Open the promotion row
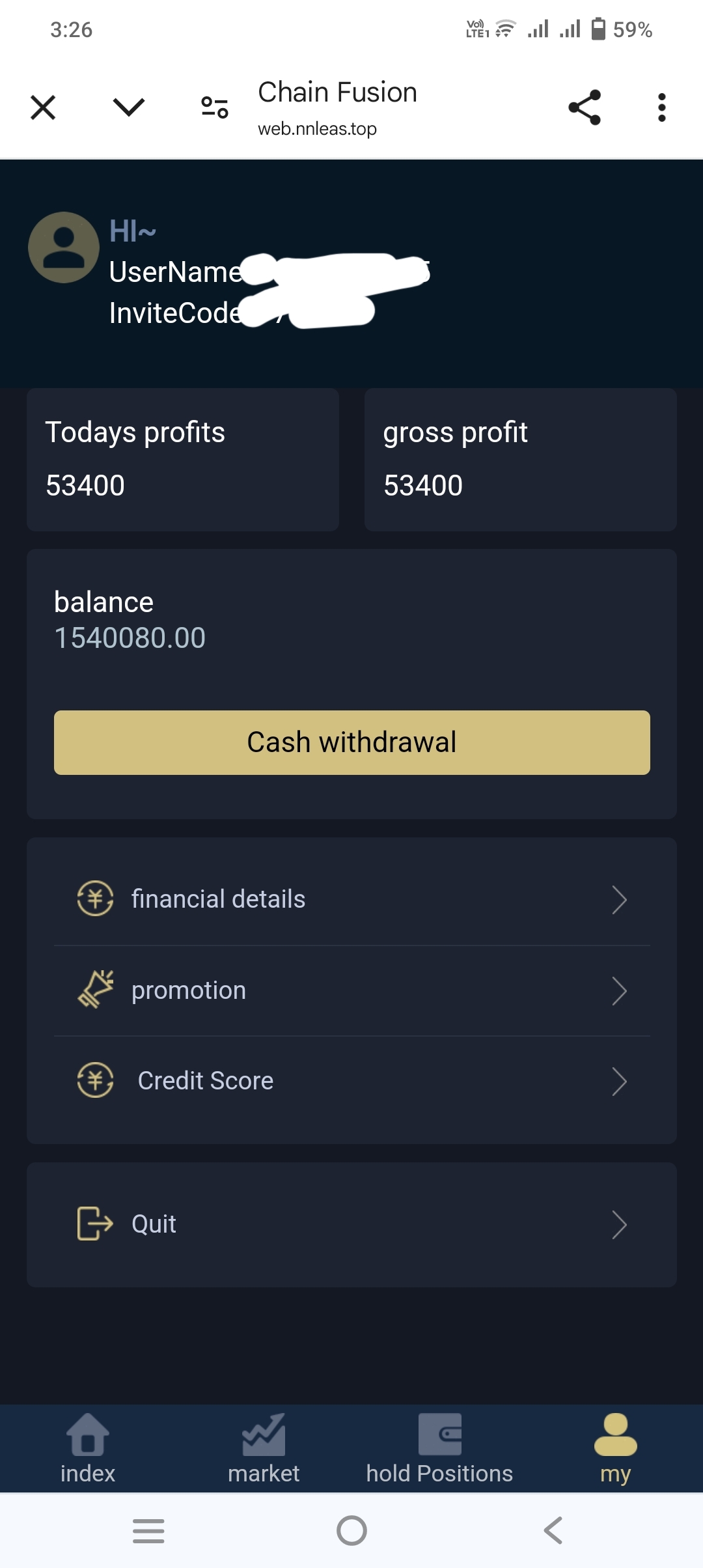The height and width of the screenshot is (1568, 703). pos(351,990)
